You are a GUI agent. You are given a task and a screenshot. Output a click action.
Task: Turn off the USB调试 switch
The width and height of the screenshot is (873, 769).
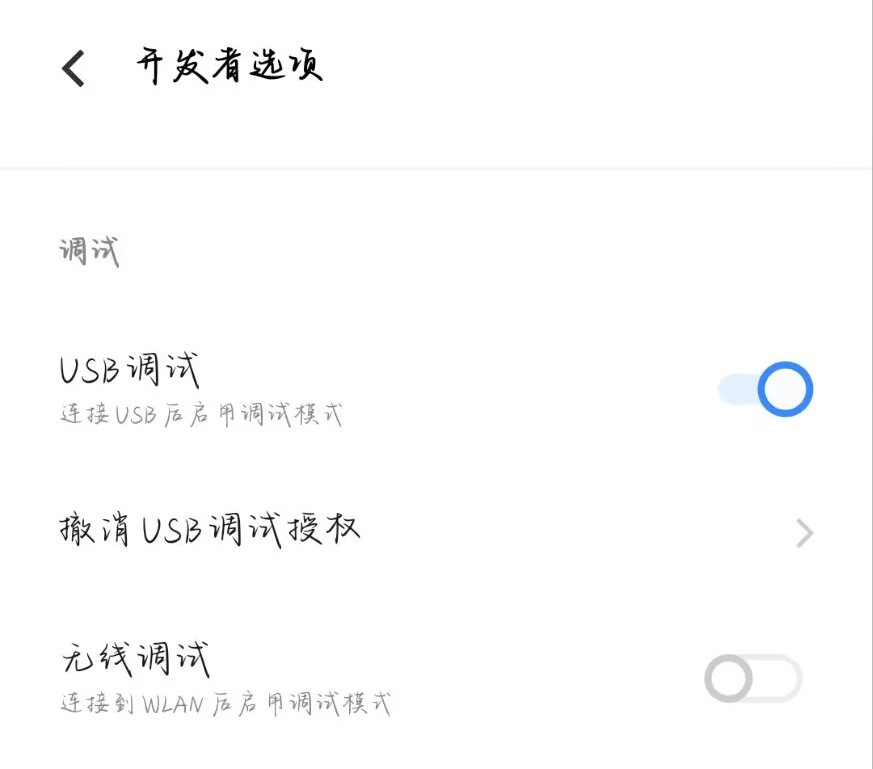pyautogui.click(x=765, y=390)
